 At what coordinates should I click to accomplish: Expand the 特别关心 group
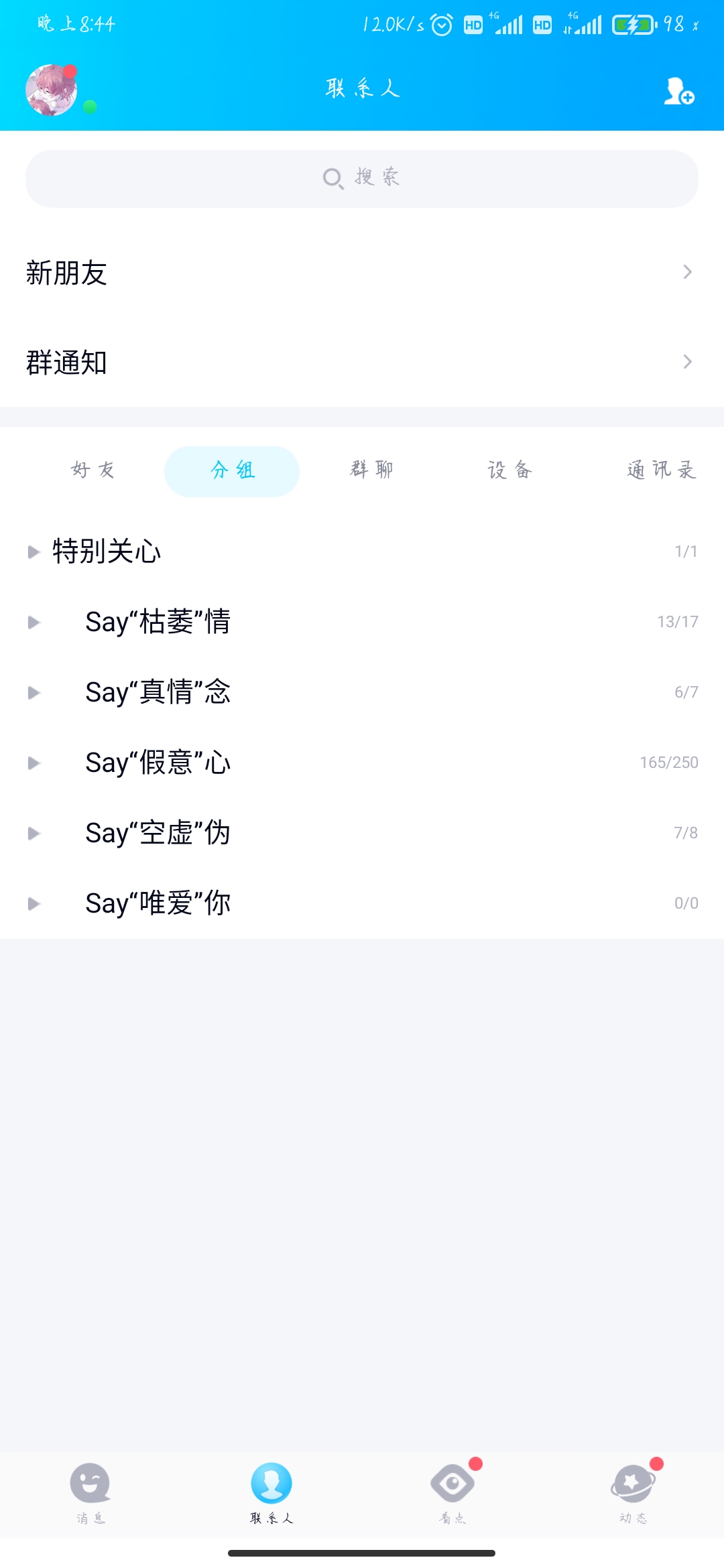coord(362,551)
